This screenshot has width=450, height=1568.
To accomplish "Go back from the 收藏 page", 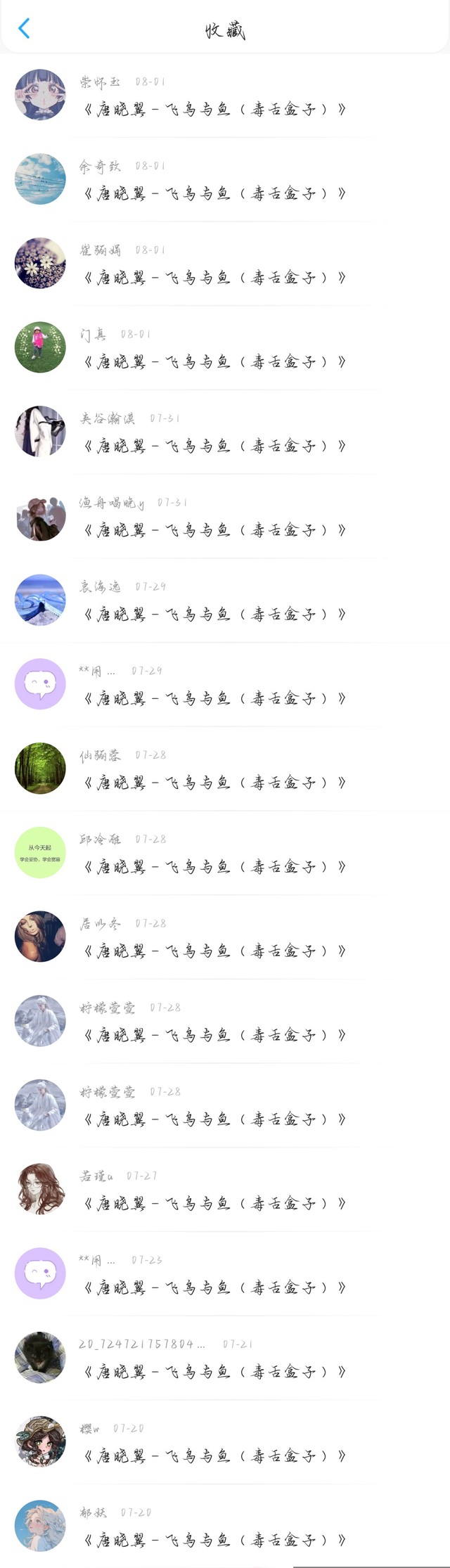I will [x=24, y=29].
